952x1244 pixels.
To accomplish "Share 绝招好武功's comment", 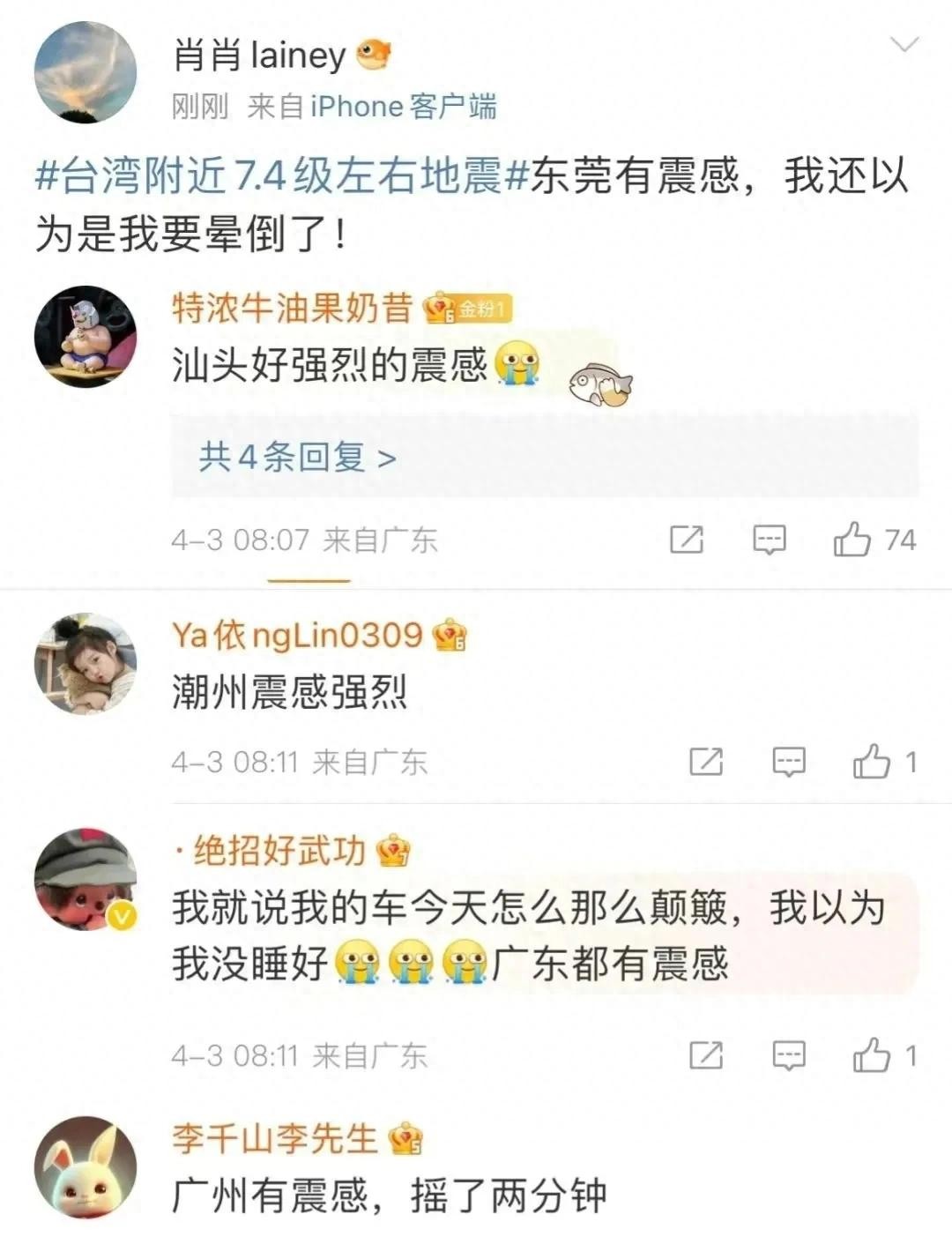I will [x=706, y=1054].
